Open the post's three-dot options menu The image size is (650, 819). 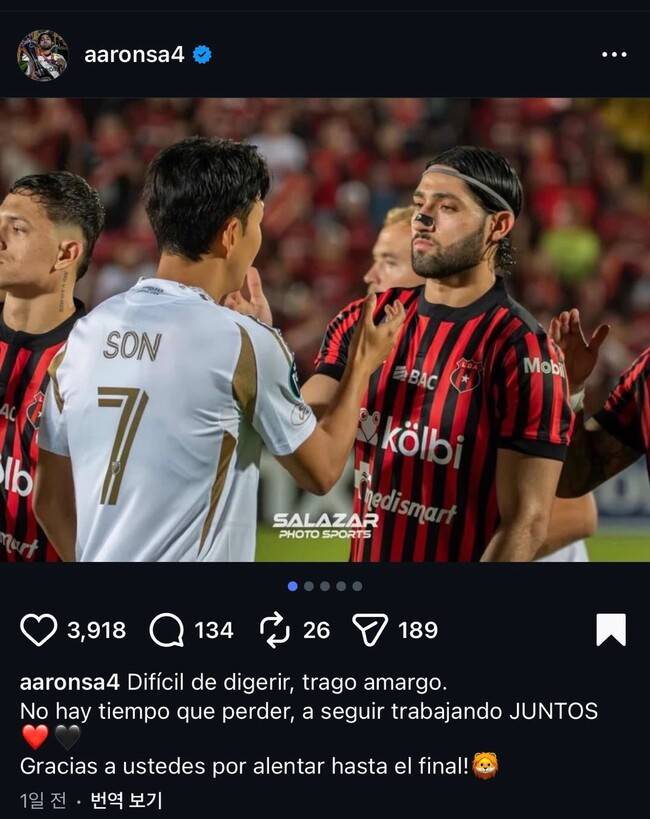[x=613, y=55]
